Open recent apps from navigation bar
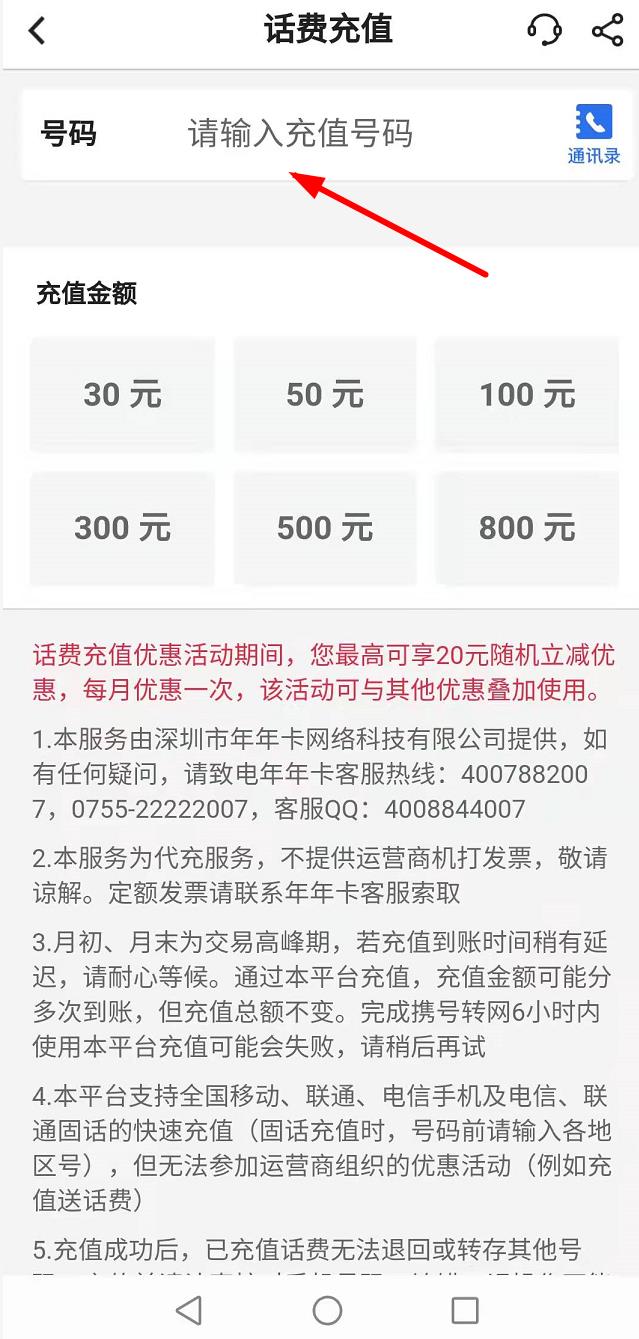 click(x=465, y=1310)
